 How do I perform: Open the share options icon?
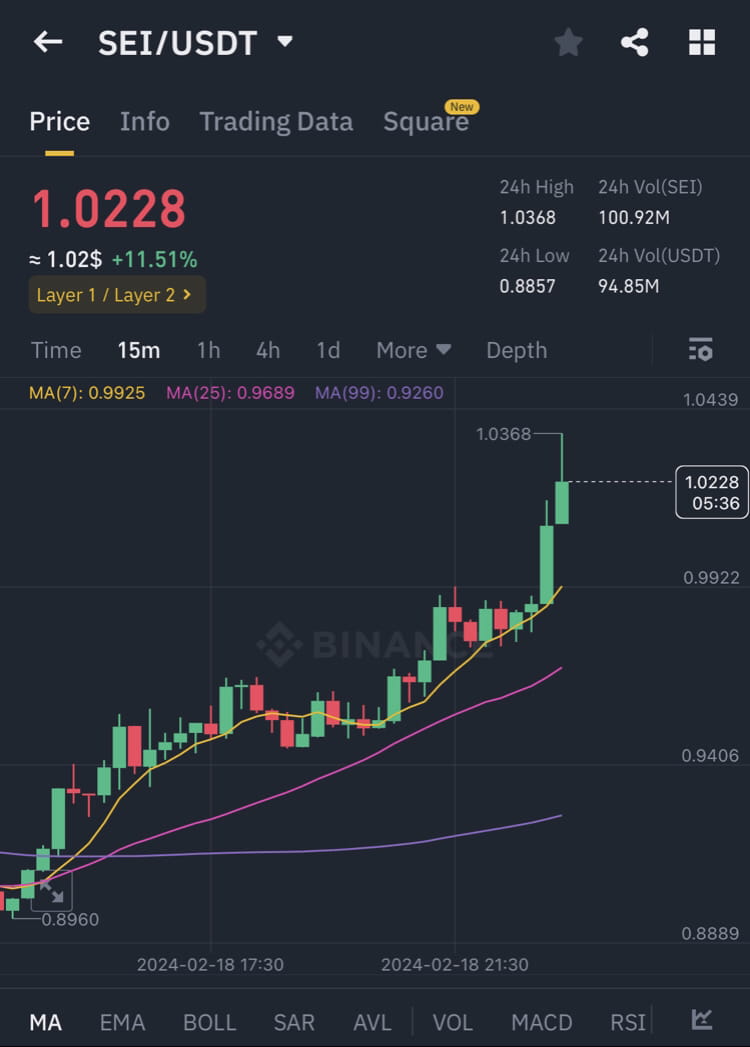[x=635, y=42]
